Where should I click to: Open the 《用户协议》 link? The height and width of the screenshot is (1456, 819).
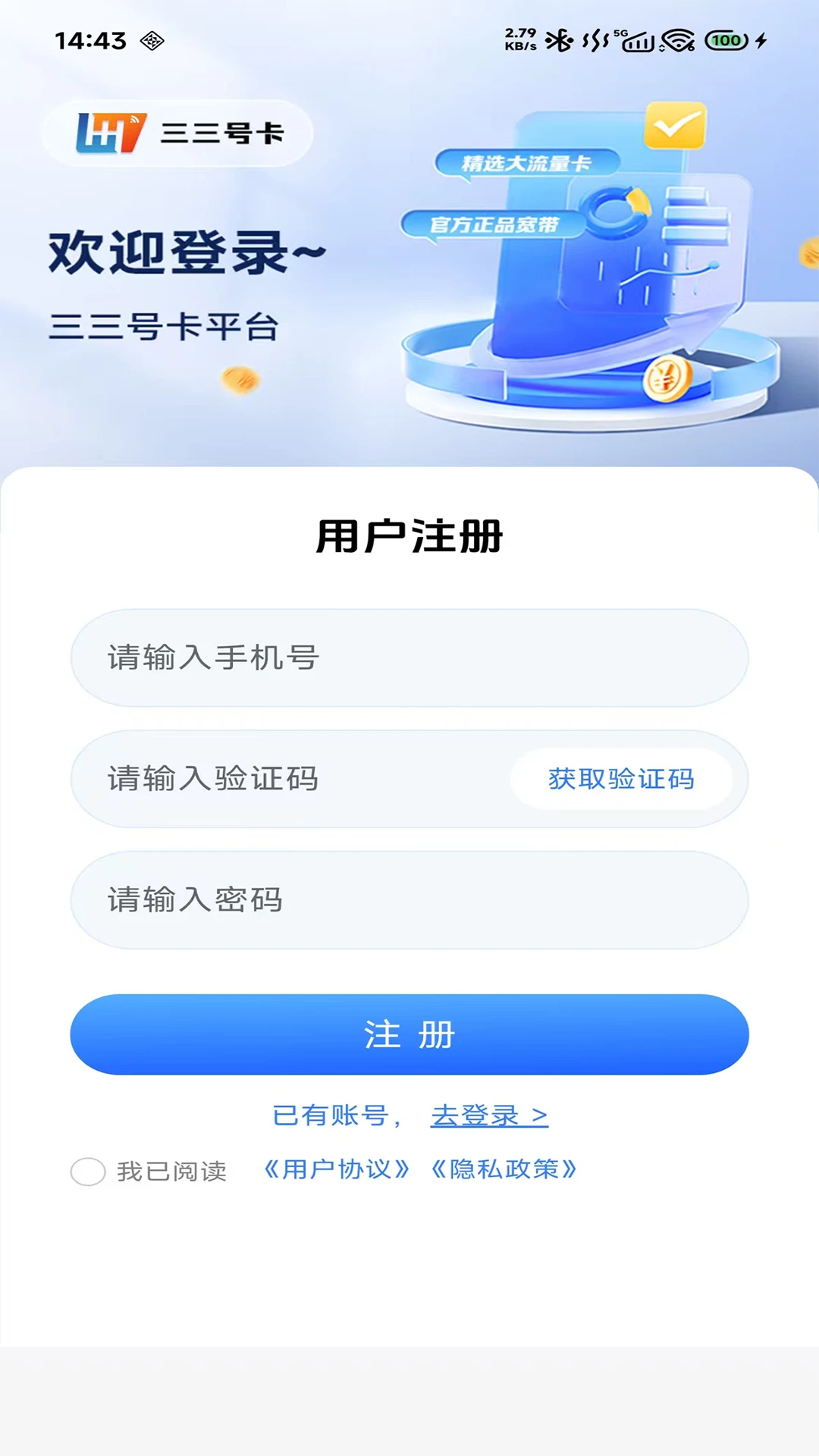click(x=337, y=1169)
